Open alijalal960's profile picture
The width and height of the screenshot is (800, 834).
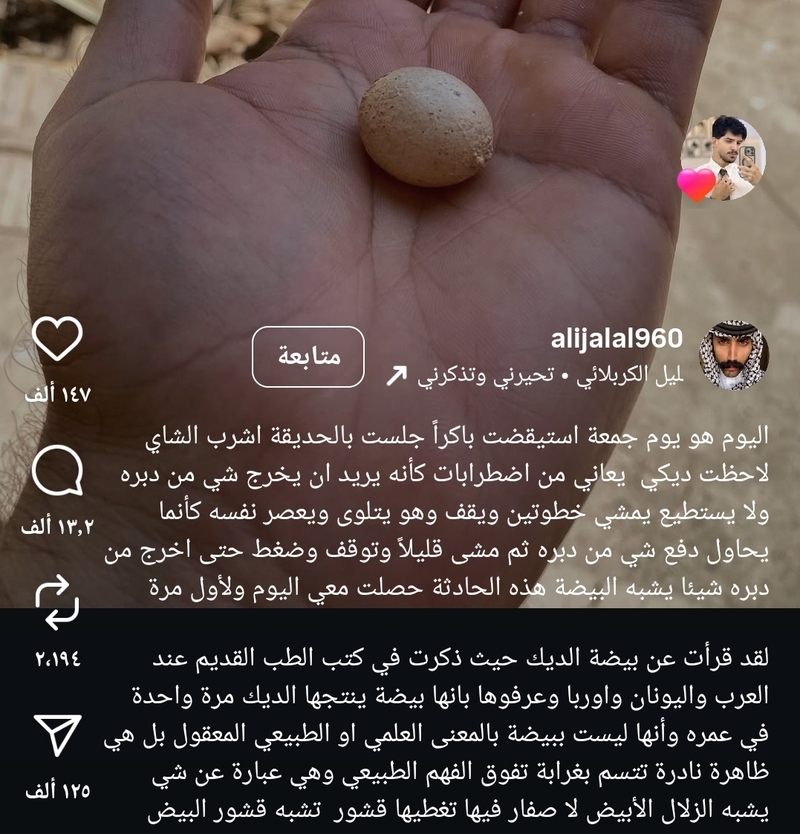[732, 356]
